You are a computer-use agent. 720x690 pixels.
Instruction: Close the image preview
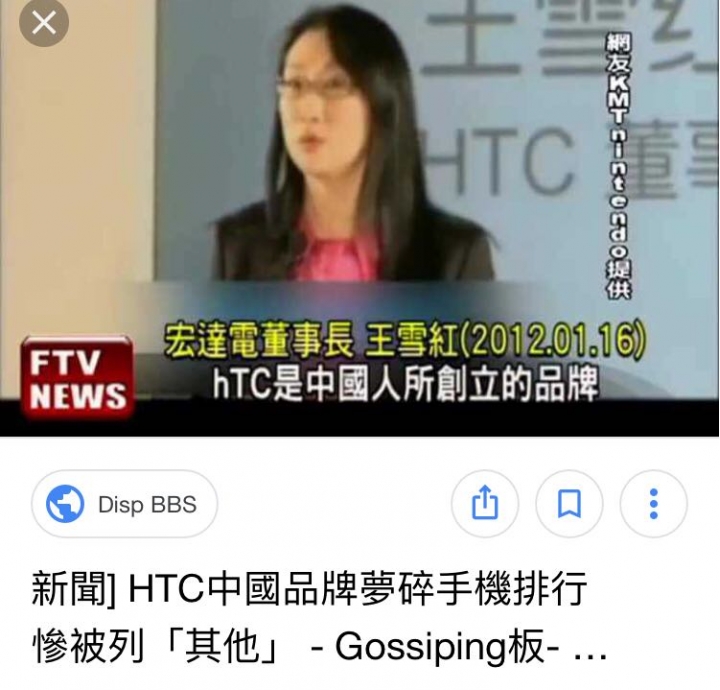pos(44,24)
